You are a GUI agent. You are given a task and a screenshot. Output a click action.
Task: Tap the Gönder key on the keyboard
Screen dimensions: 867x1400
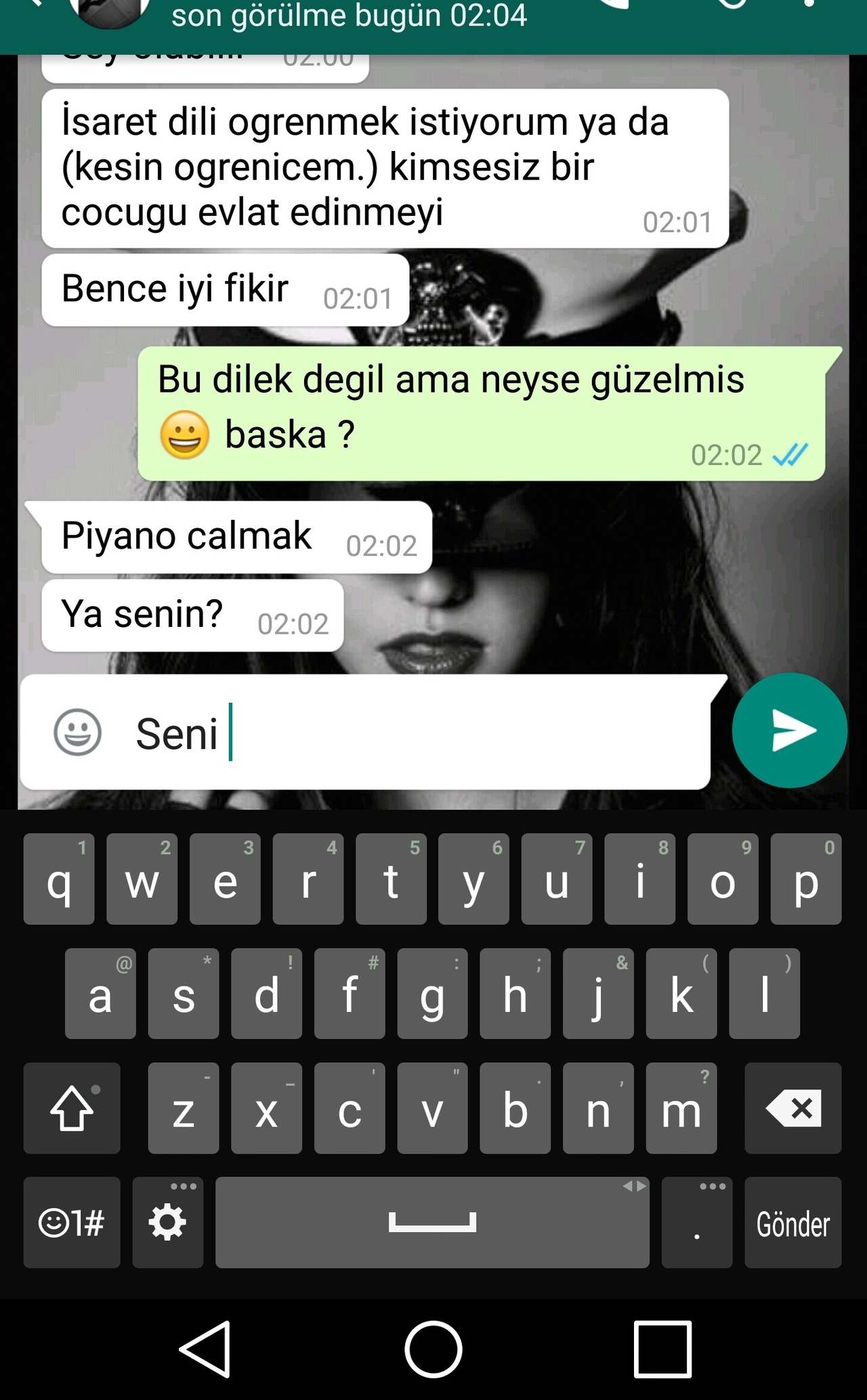(792, 1223)
